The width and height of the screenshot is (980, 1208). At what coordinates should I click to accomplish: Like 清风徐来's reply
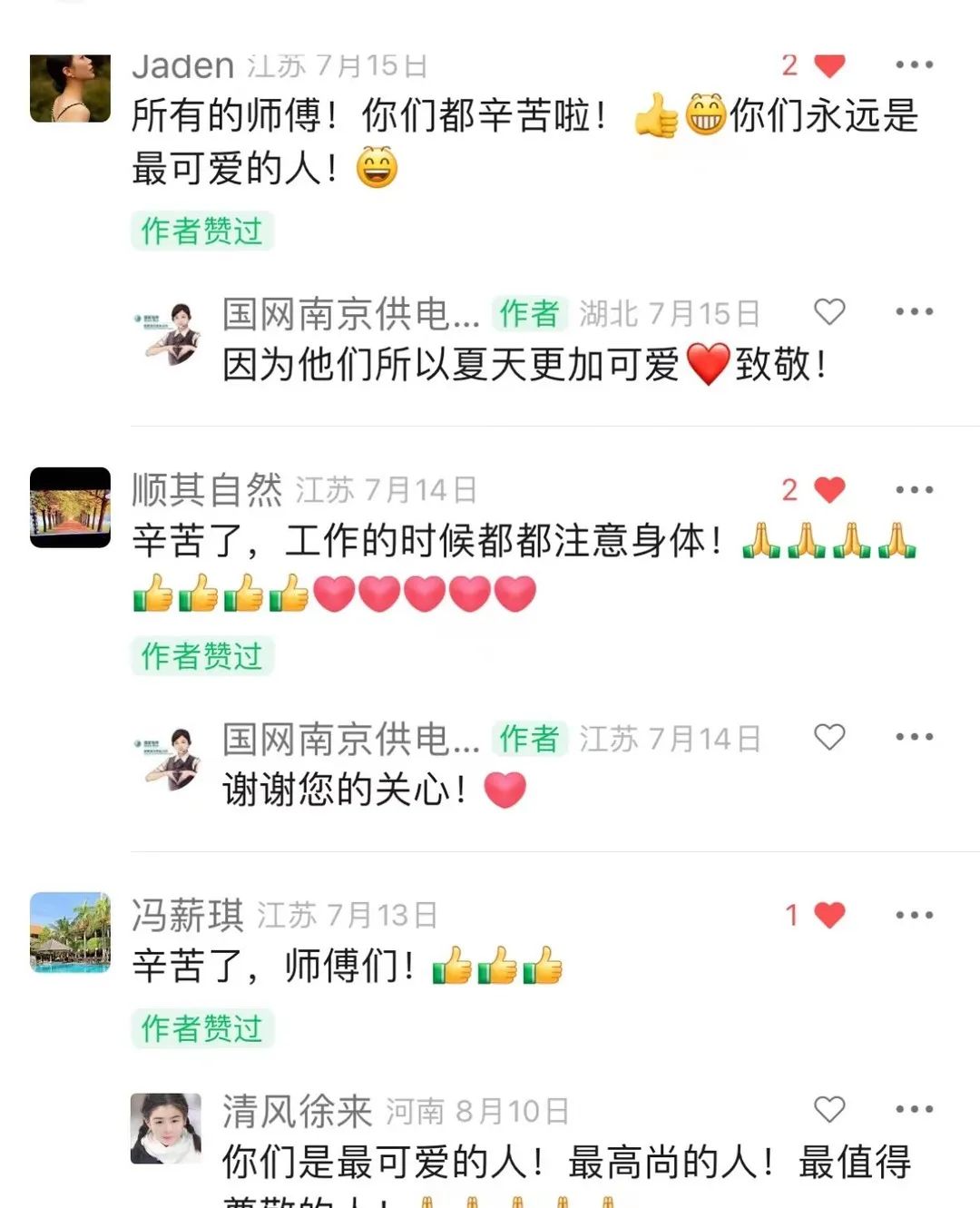click(x=828, y=1109)
